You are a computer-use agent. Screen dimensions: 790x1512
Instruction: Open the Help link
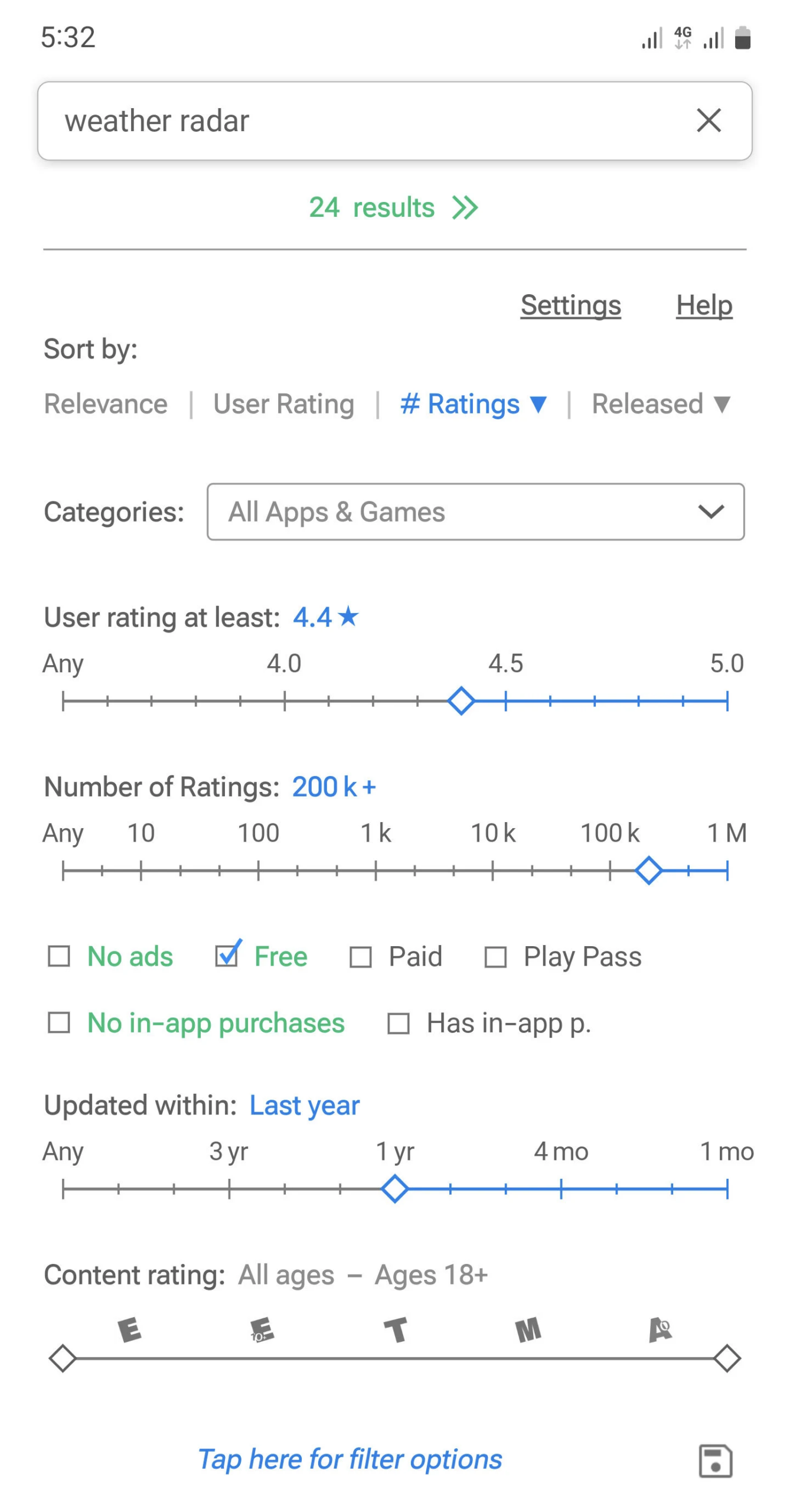704,305
